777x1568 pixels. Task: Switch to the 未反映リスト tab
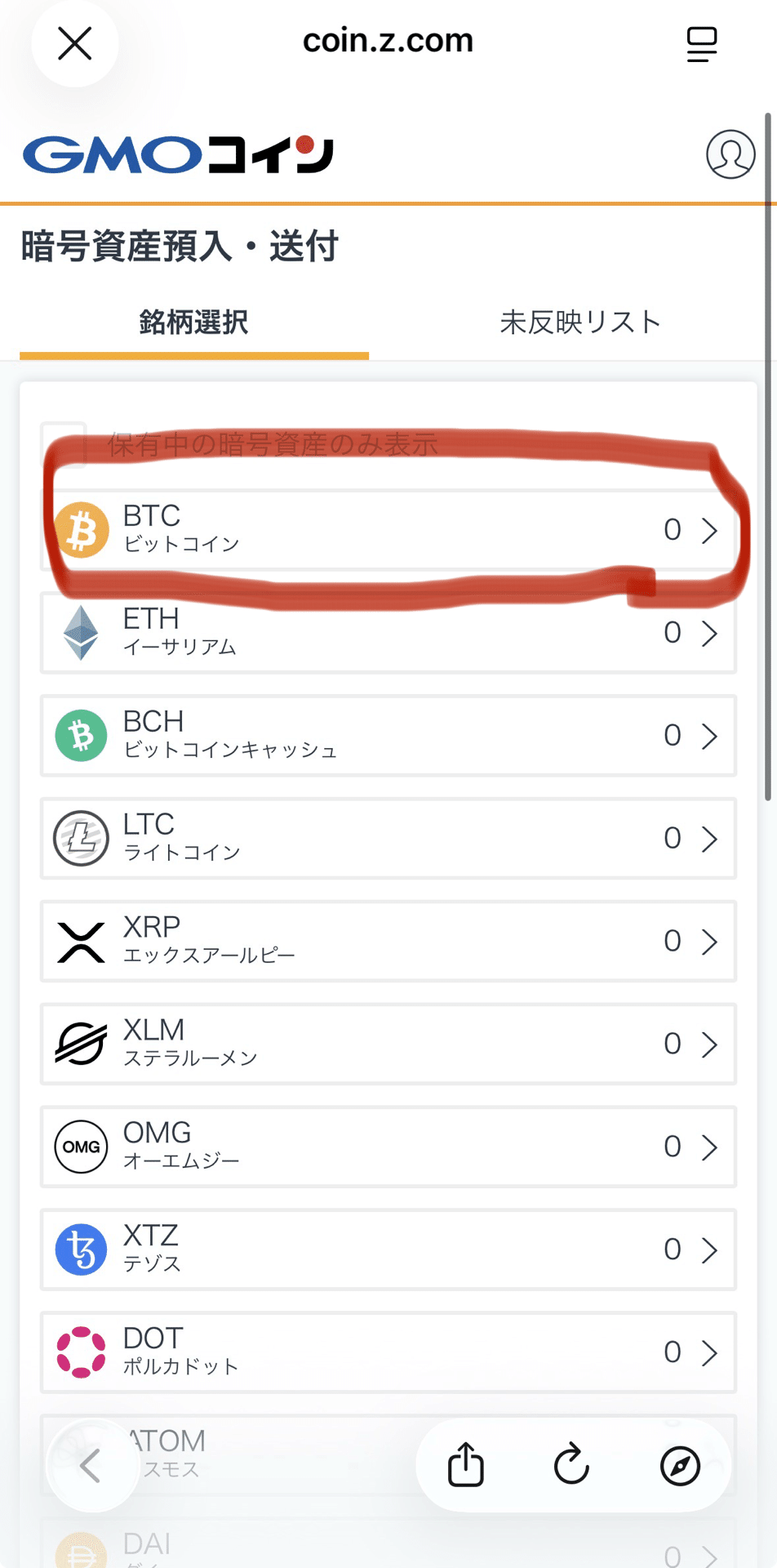[580, 322]
